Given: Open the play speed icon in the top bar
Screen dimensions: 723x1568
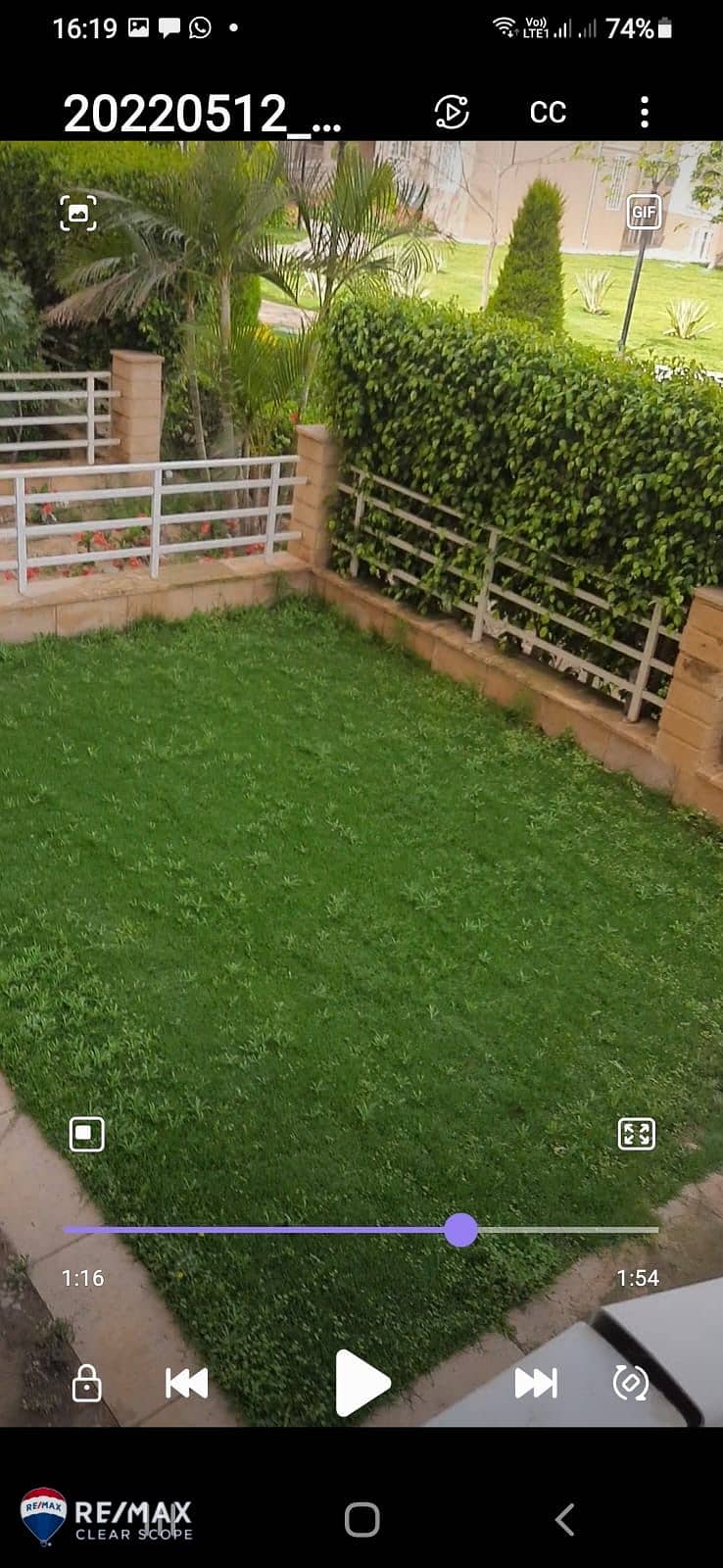Looking at the screenshot, I should pyautogui.click(x=452, y=112).
